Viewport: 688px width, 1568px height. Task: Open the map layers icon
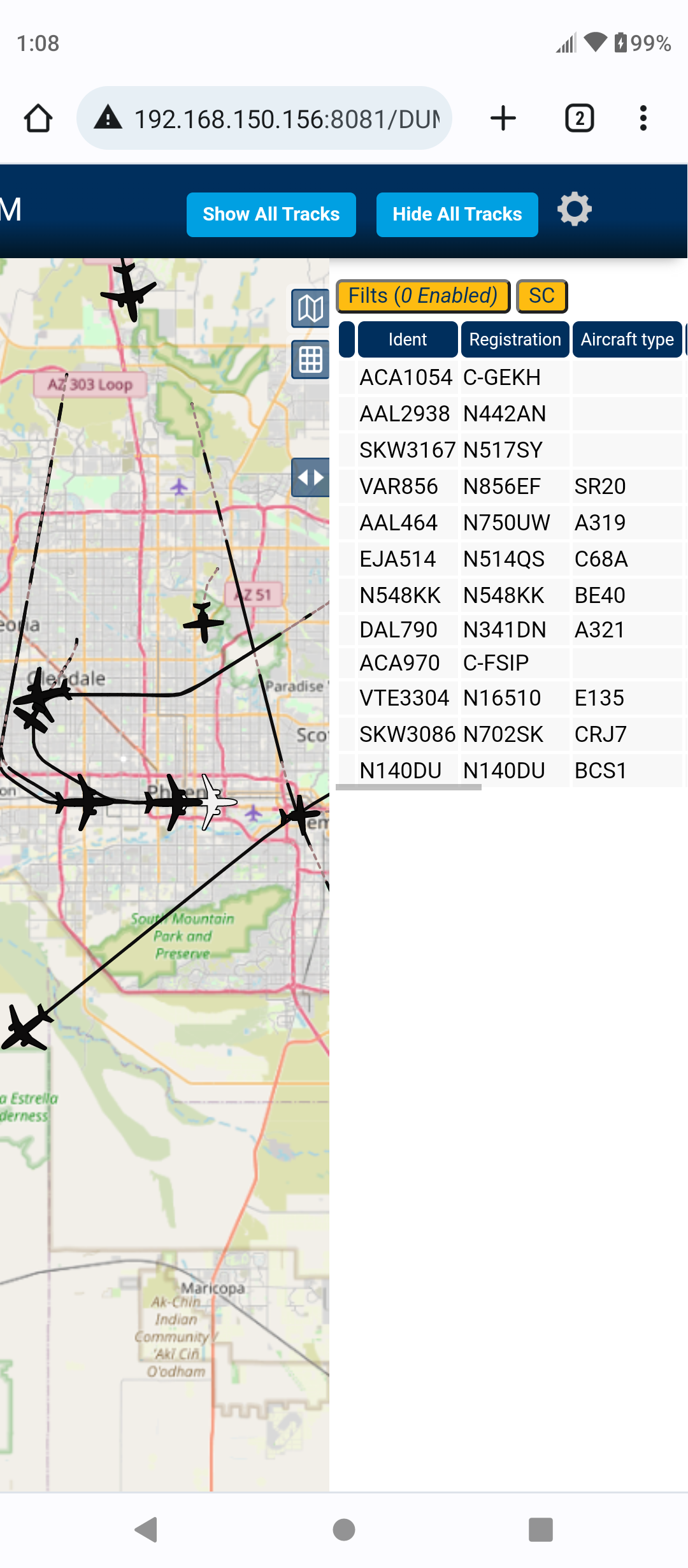(x=310, y=309)
